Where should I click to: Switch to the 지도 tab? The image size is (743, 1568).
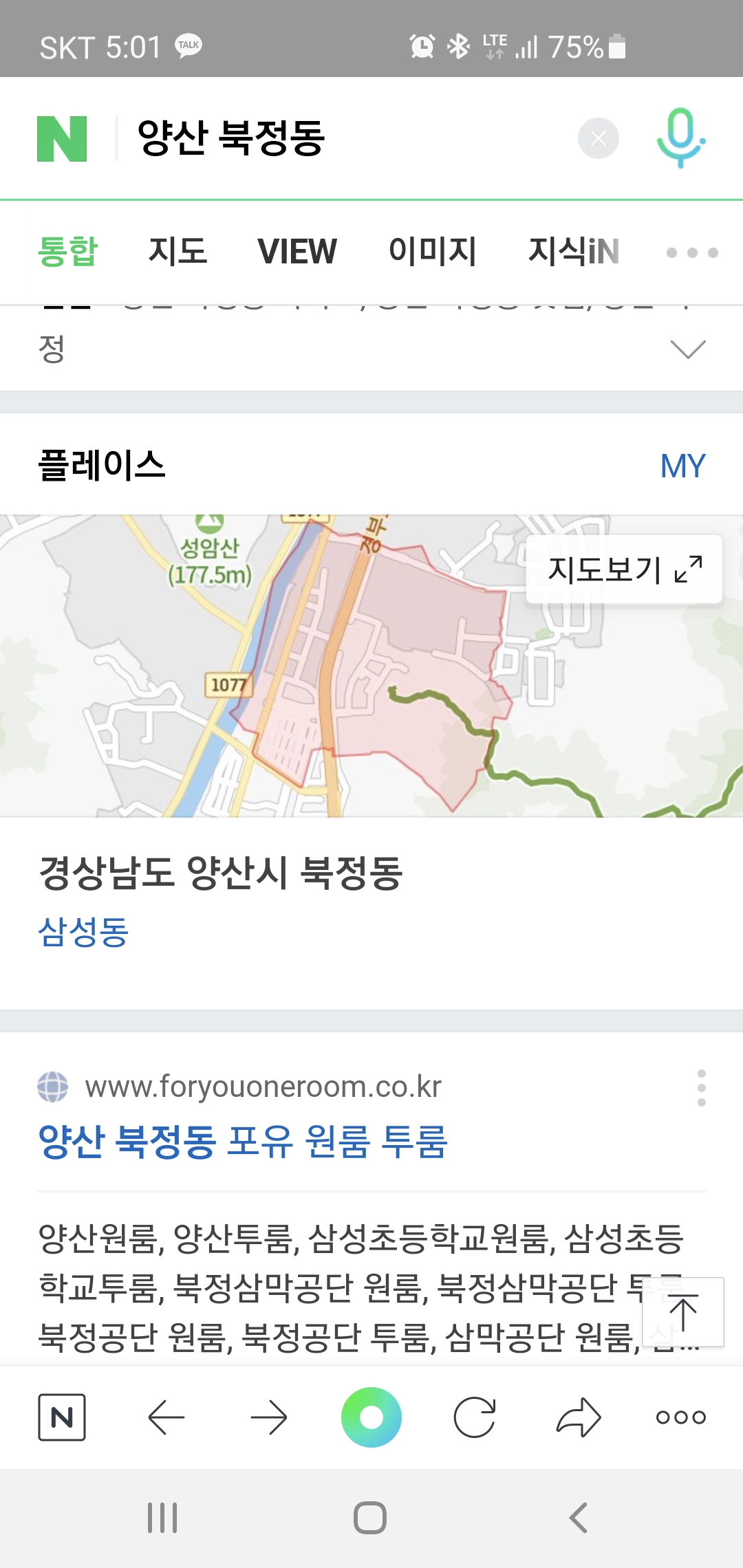[177, 251]
